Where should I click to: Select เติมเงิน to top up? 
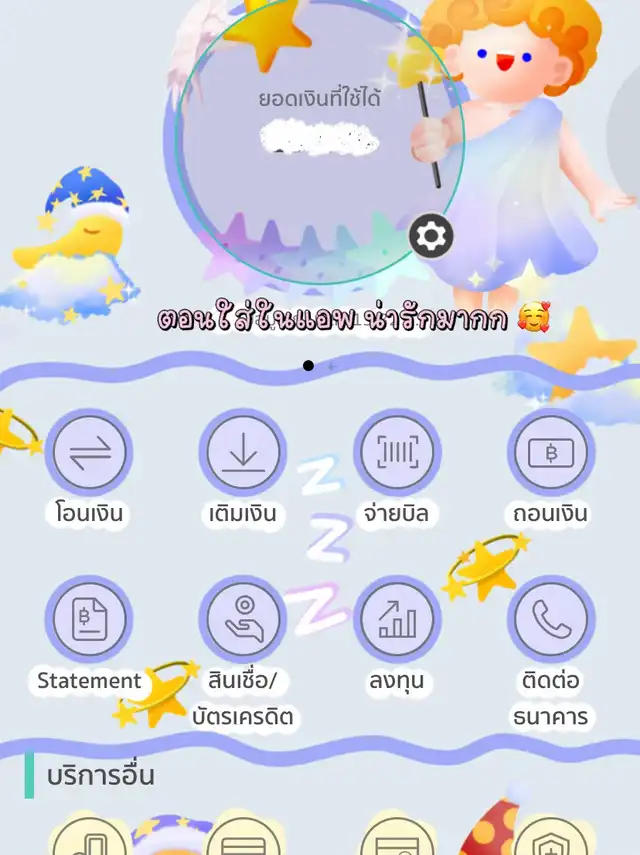pos(243,453)
